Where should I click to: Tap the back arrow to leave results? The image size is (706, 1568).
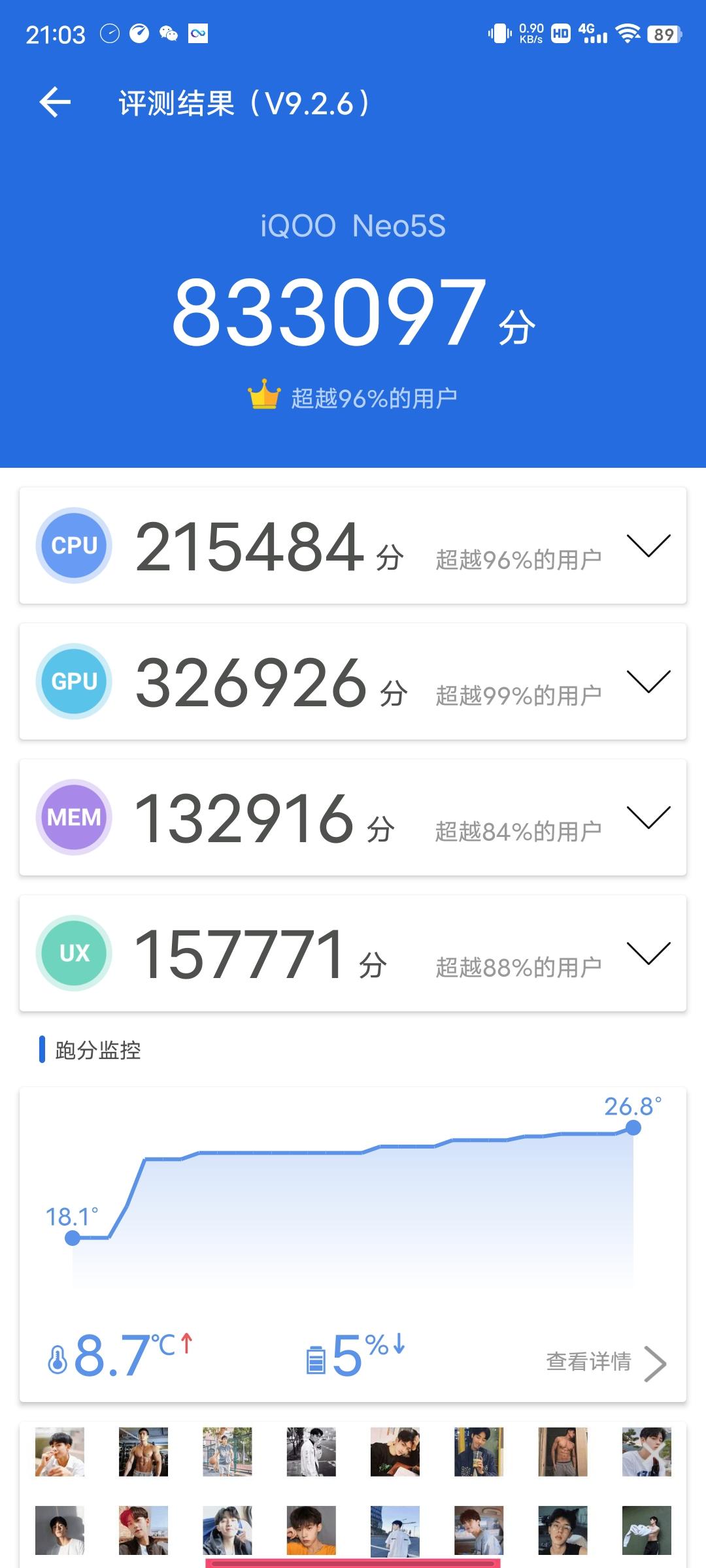click(55, 102)
